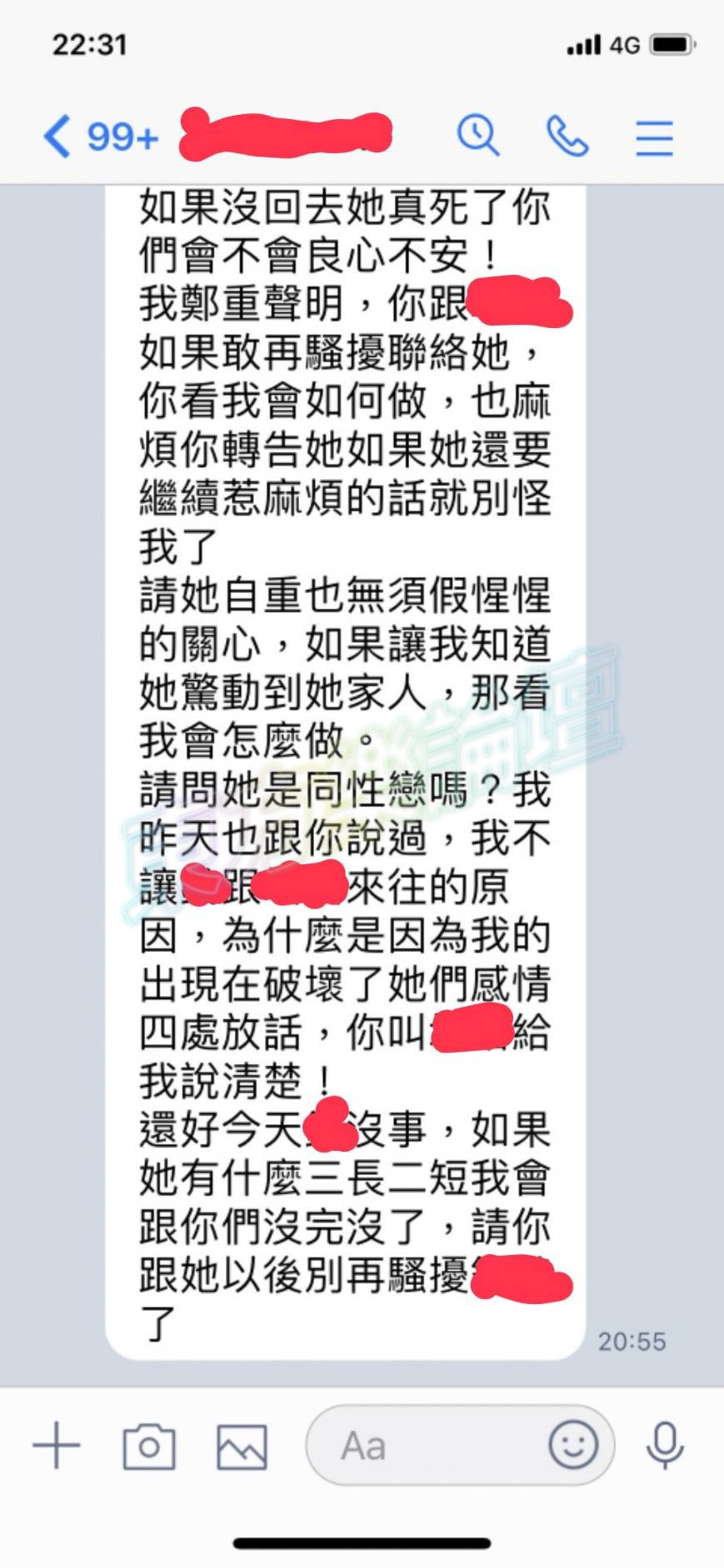Screen dimensions: 724x1568
Task: Open the emoji sticker picker
Action: (573, 1445)
